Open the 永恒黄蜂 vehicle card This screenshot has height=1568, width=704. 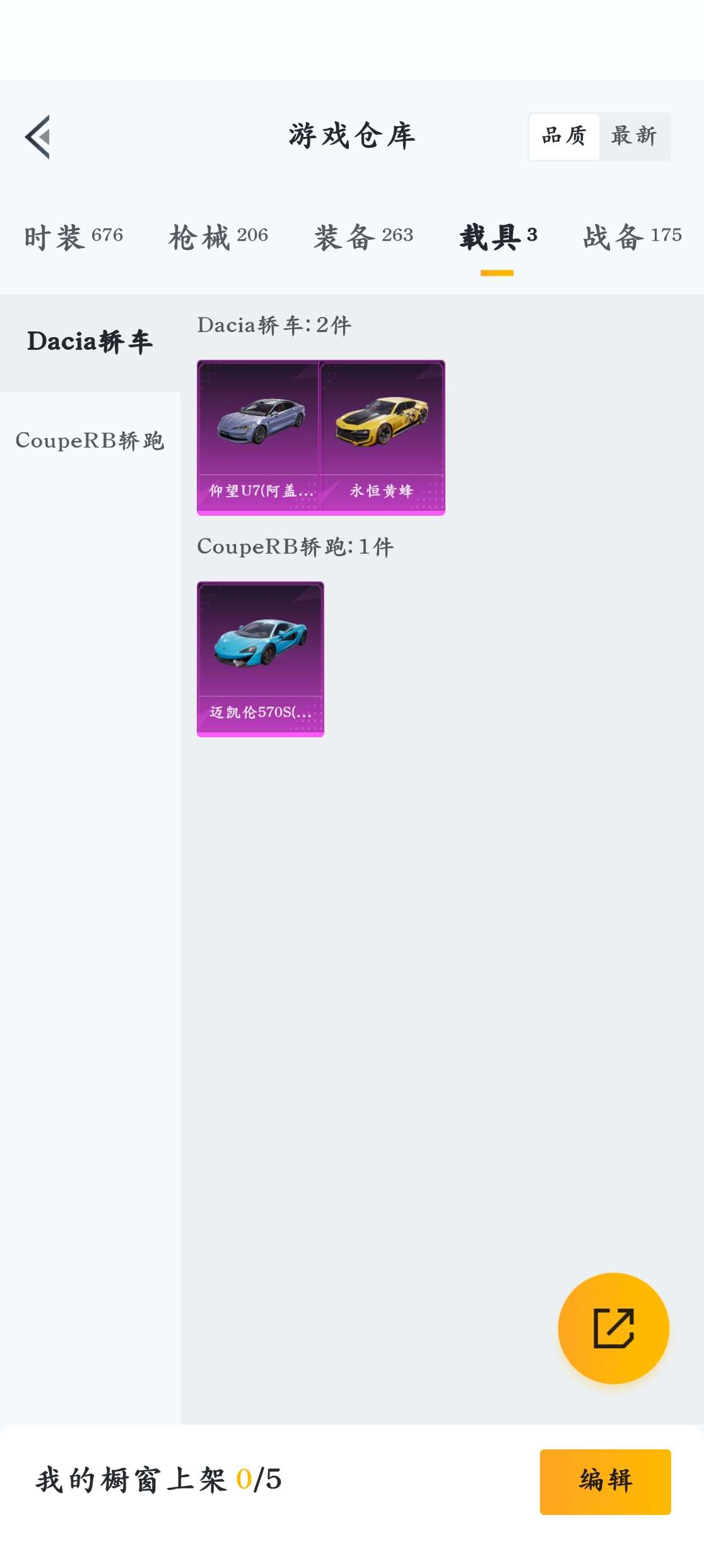pos(382,437)
